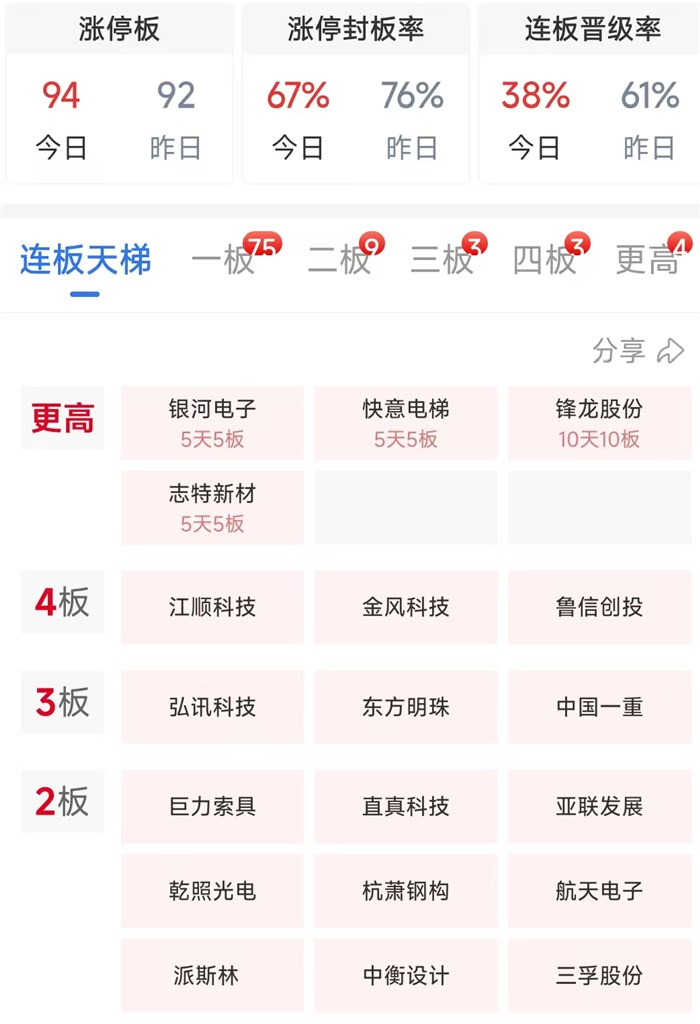Screen dimensions: 700x1024
Task: Open the 志特新材 stock tile
Action: pos(212,507)
